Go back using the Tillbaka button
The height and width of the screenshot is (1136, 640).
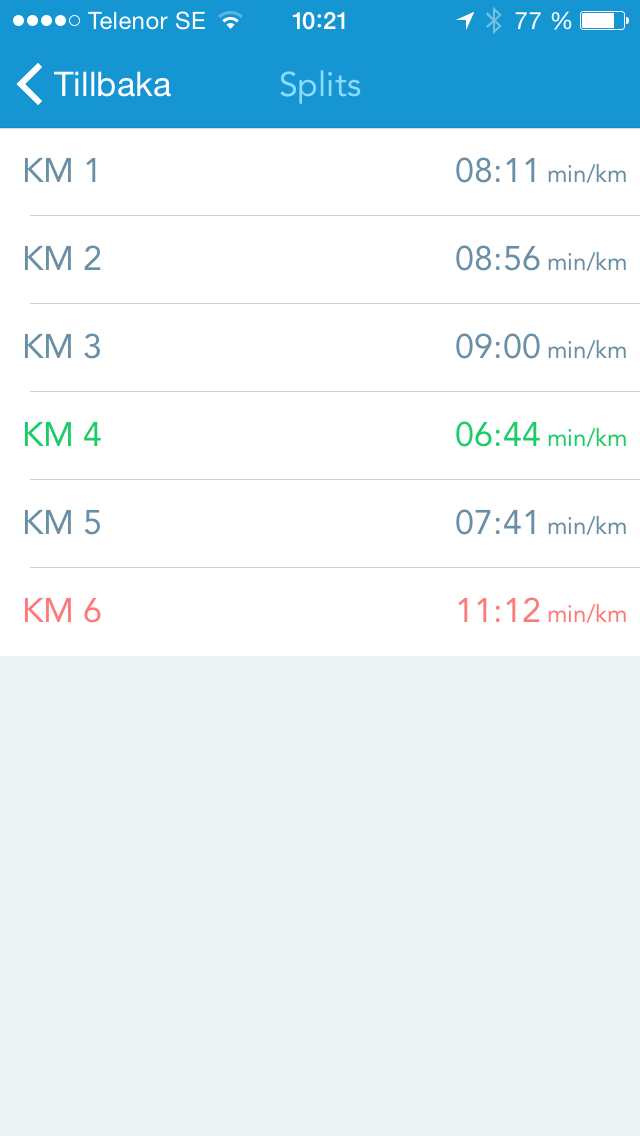coord(94,85)
